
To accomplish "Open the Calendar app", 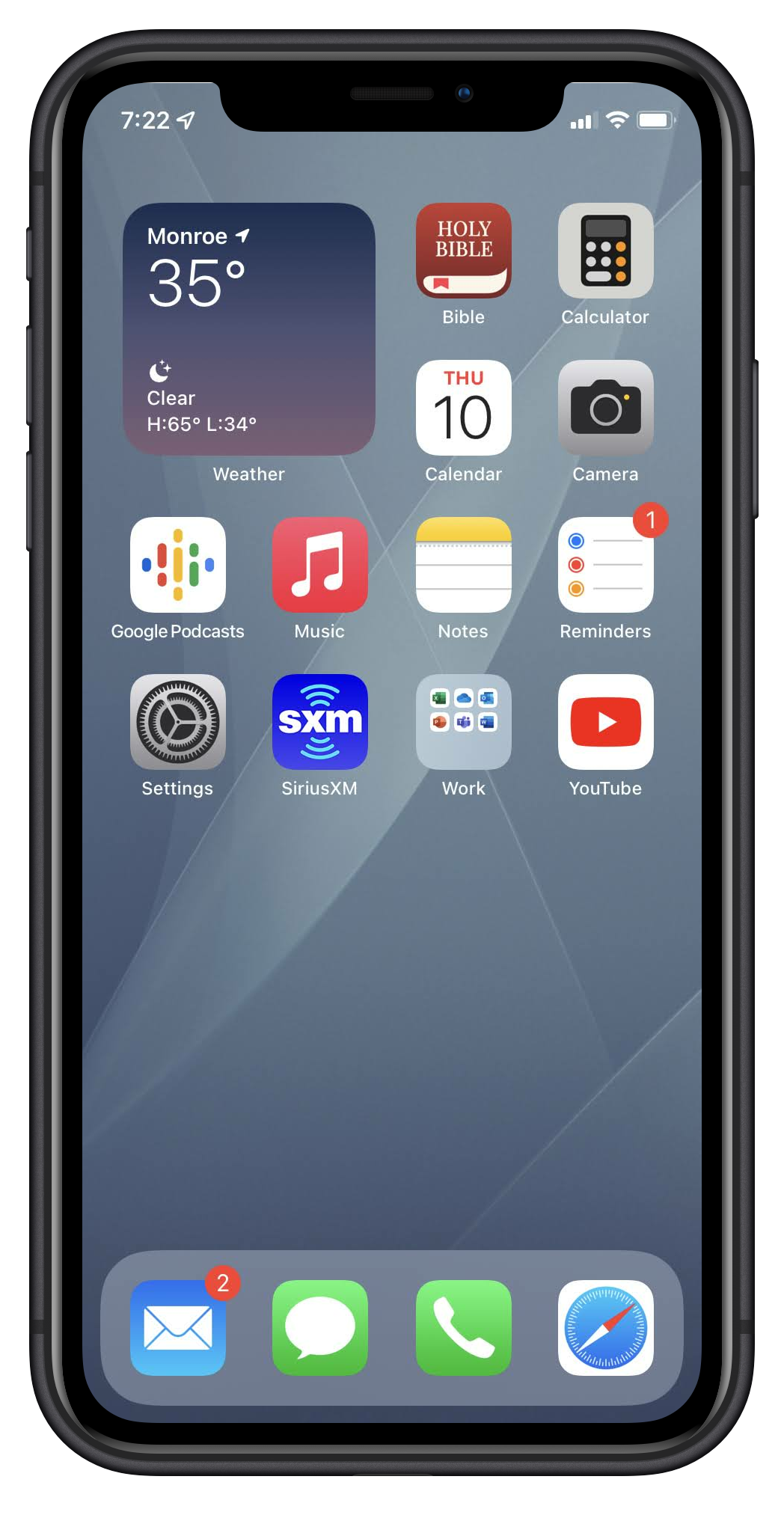I will tap(464, 408).
